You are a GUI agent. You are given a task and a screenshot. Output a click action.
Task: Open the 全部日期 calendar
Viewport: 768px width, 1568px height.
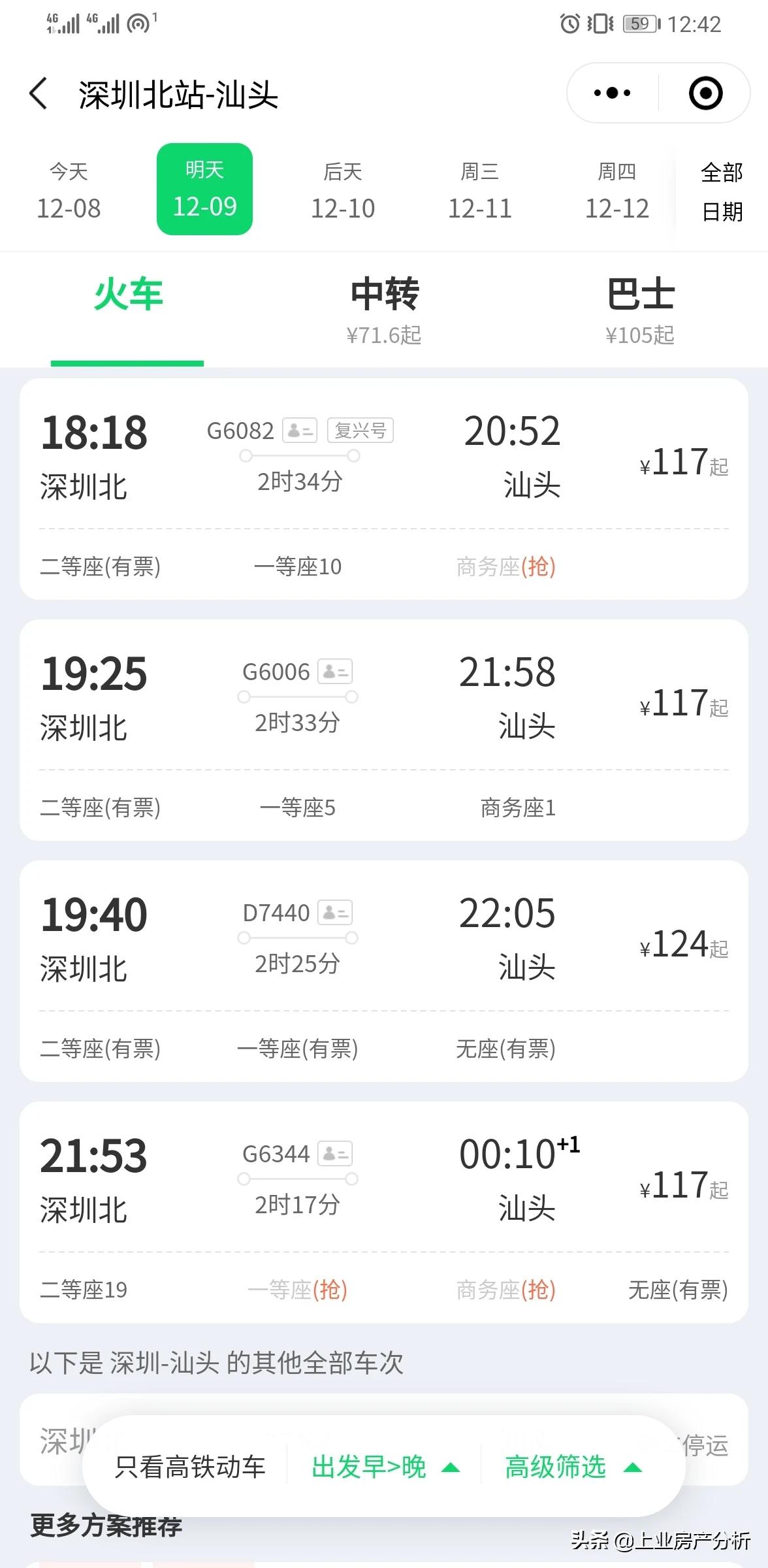point(722,191)
